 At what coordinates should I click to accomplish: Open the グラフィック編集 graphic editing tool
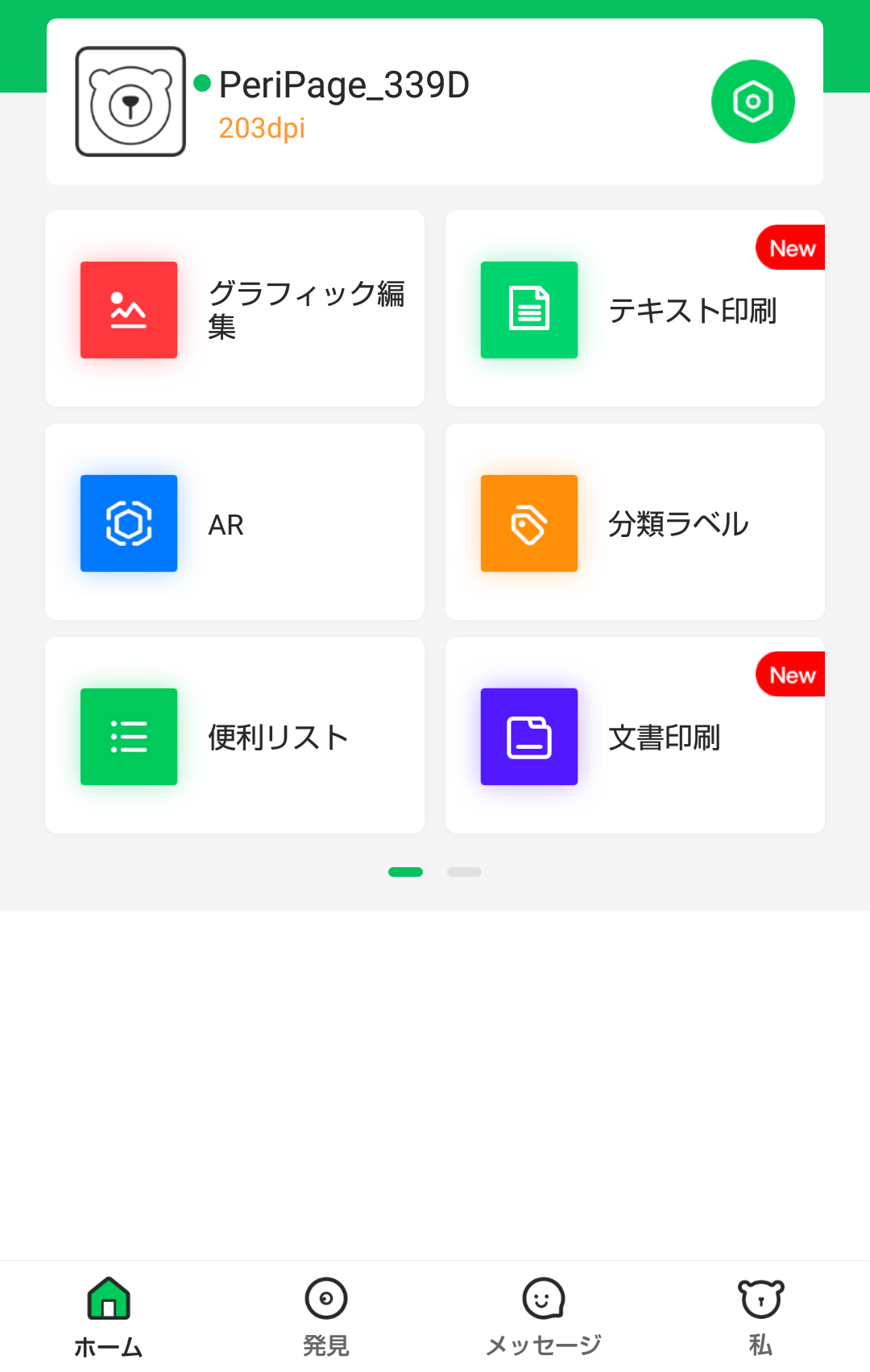pyautogui.click(x=234, y=308)
